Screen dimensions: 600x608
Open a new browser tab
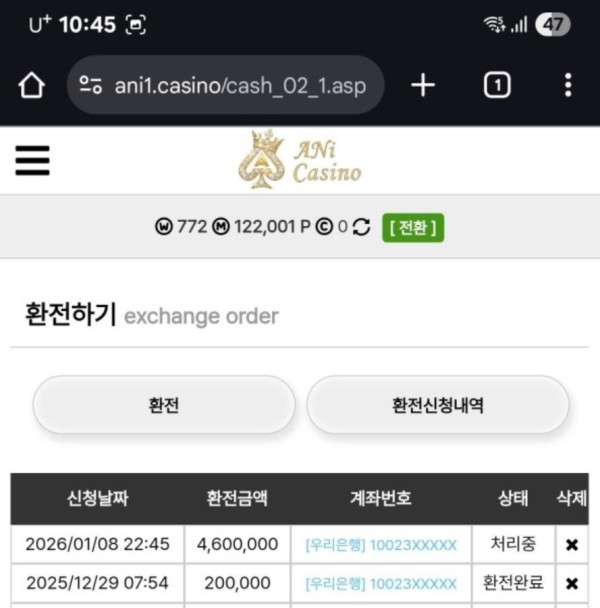click(423, 86)
